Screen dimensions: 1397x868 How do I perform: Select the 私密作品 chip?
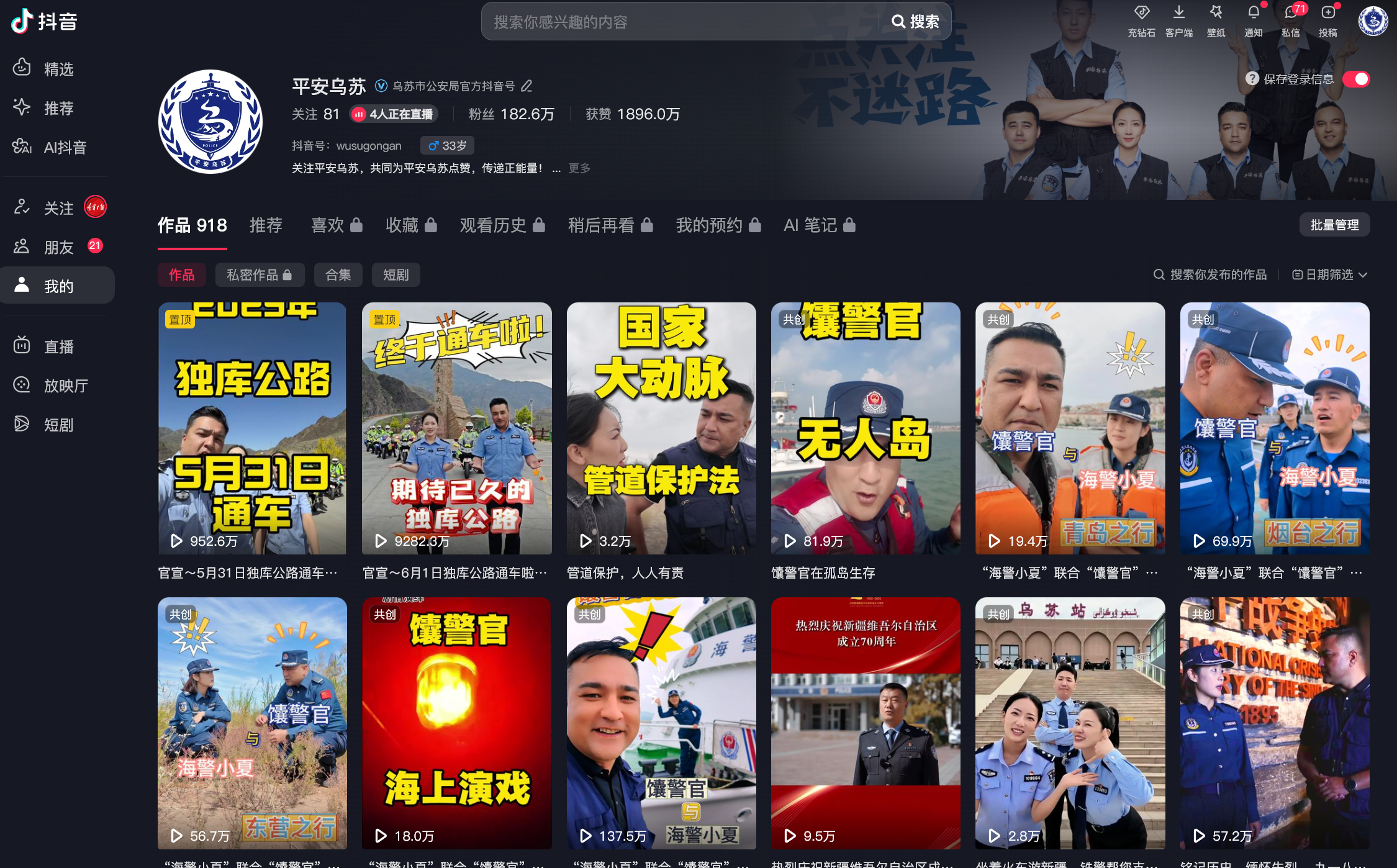click(259, 274)
